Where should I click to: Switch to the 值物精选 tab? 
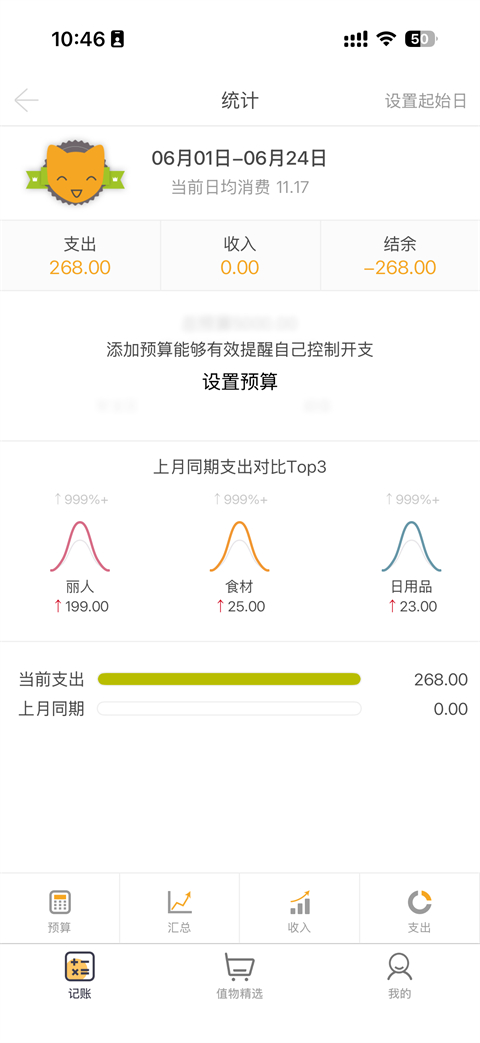[239, 976]
